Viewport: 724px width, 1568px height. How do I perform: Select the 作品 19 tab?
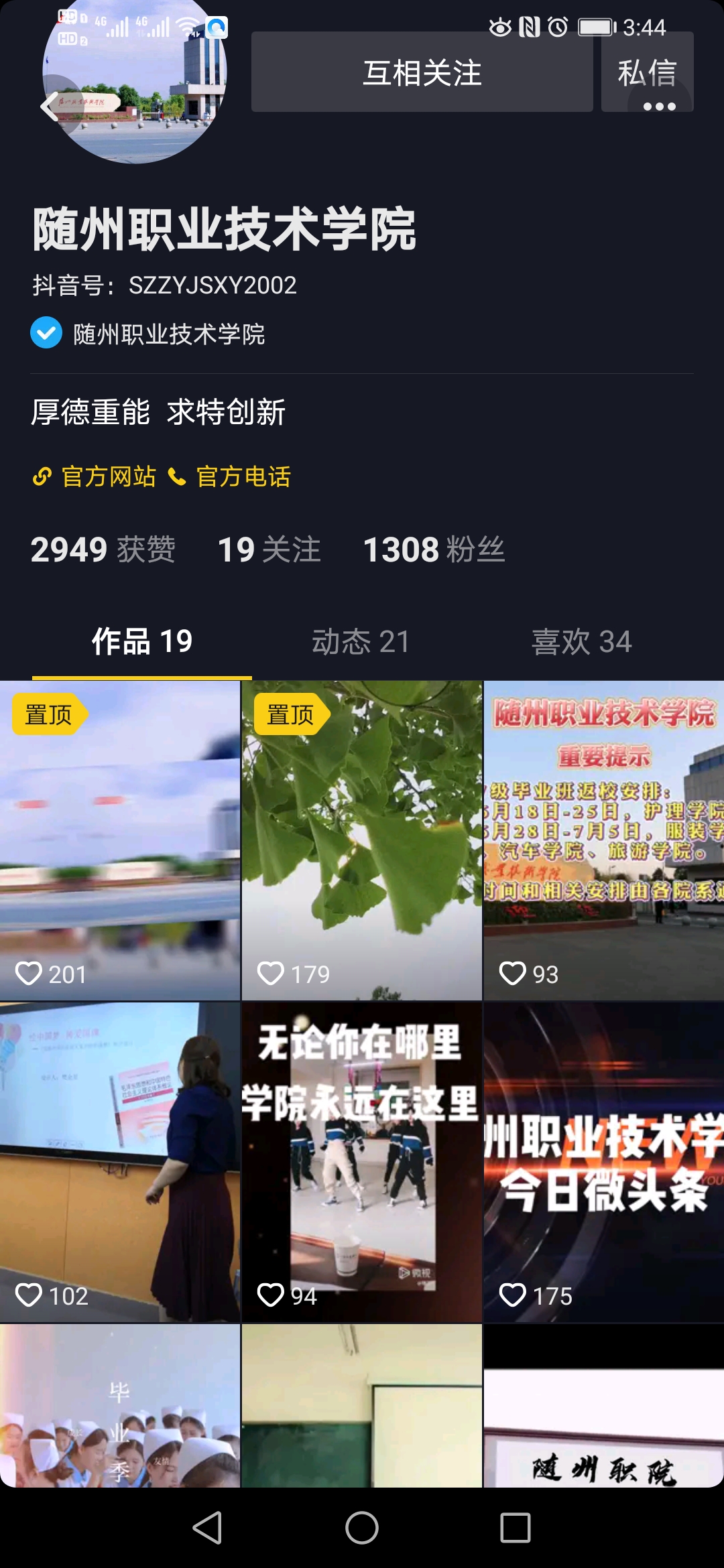point(142,642)
